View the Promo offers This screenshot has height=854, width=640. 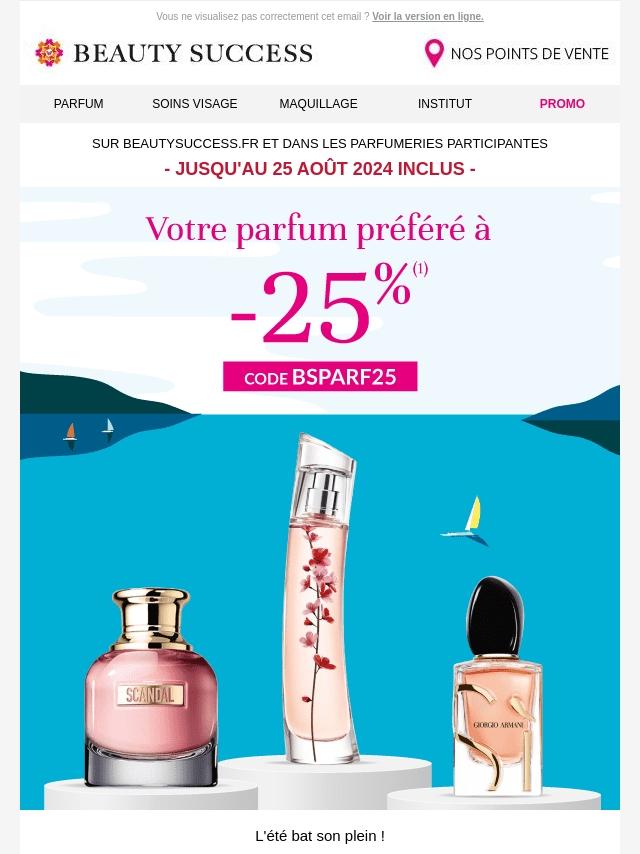coord(562,104)
